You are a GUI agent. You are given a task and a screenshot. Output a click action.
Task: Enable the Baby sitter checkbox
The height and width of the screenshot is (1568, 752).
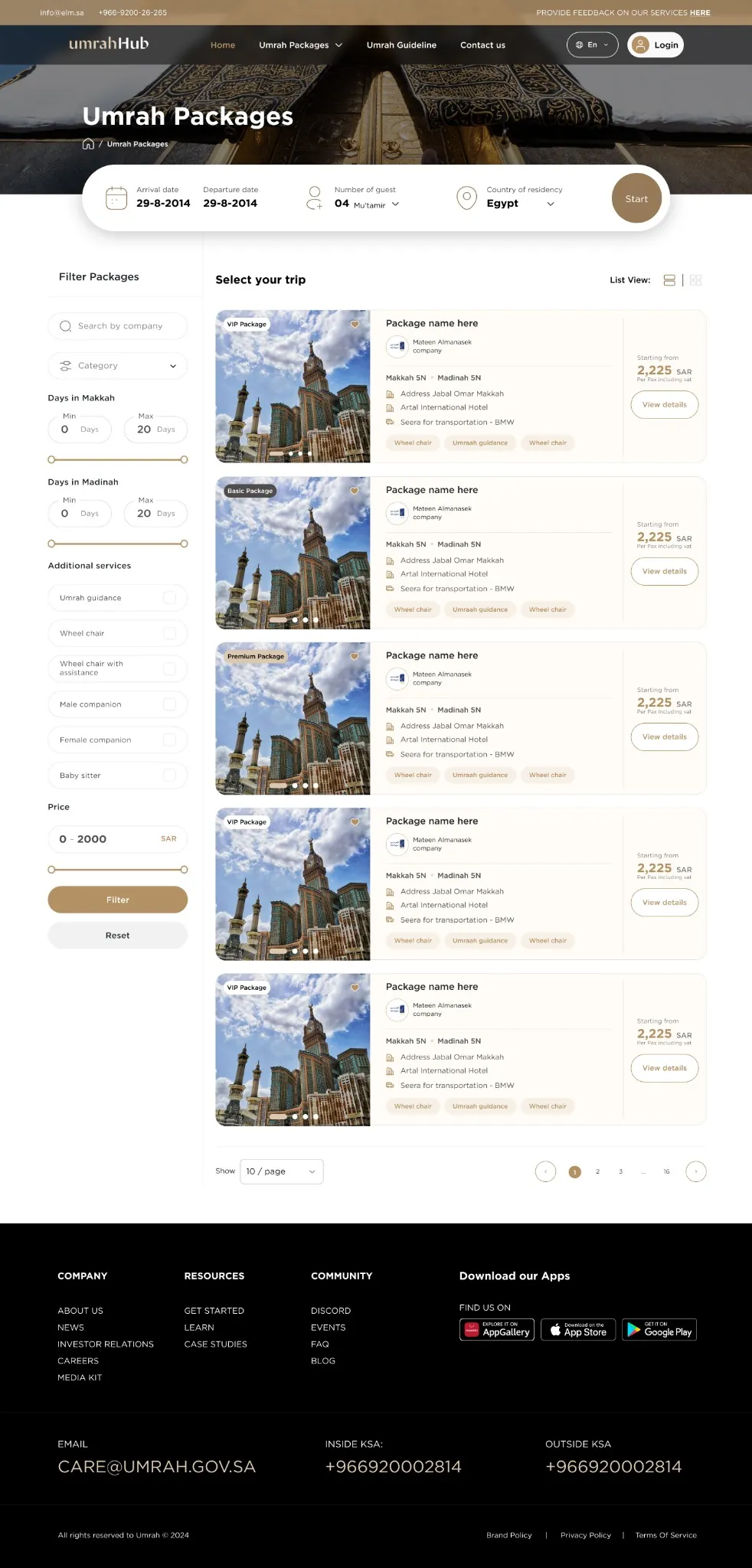[170, 776]
